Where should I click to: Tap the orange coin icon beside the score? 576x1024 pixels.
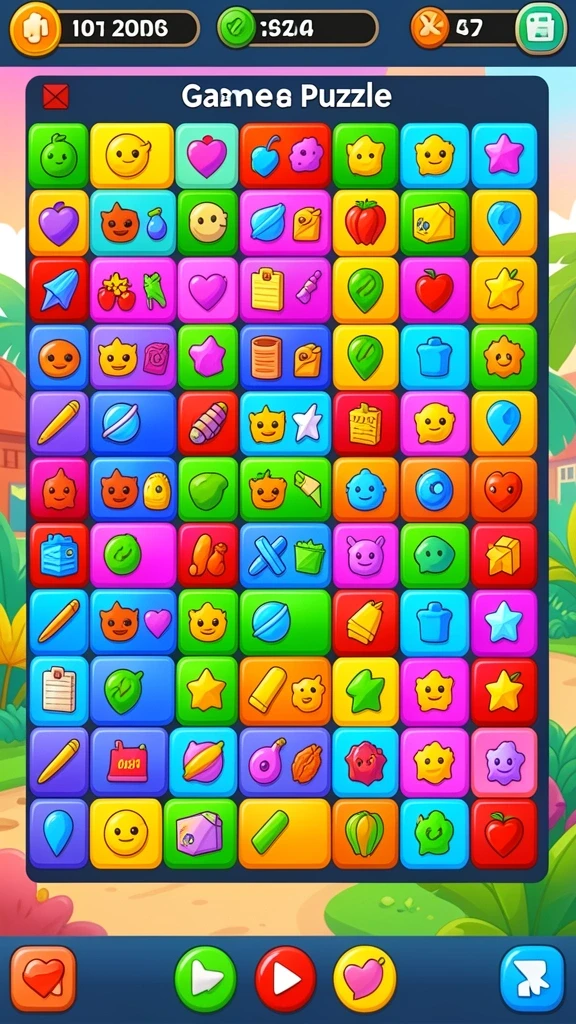[34, 28]
